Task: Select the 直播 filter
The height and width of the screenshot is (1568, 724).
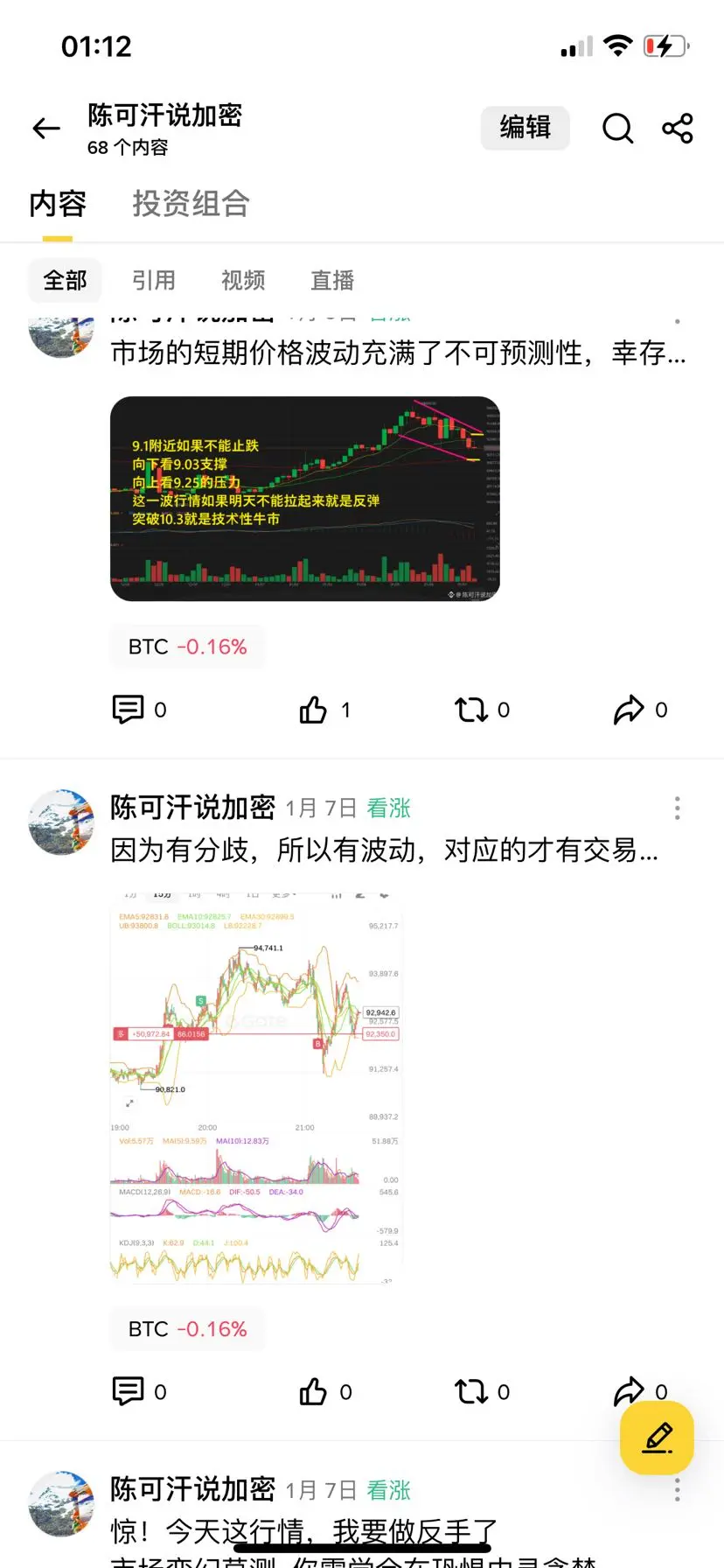Action: (x=332, y=280)
